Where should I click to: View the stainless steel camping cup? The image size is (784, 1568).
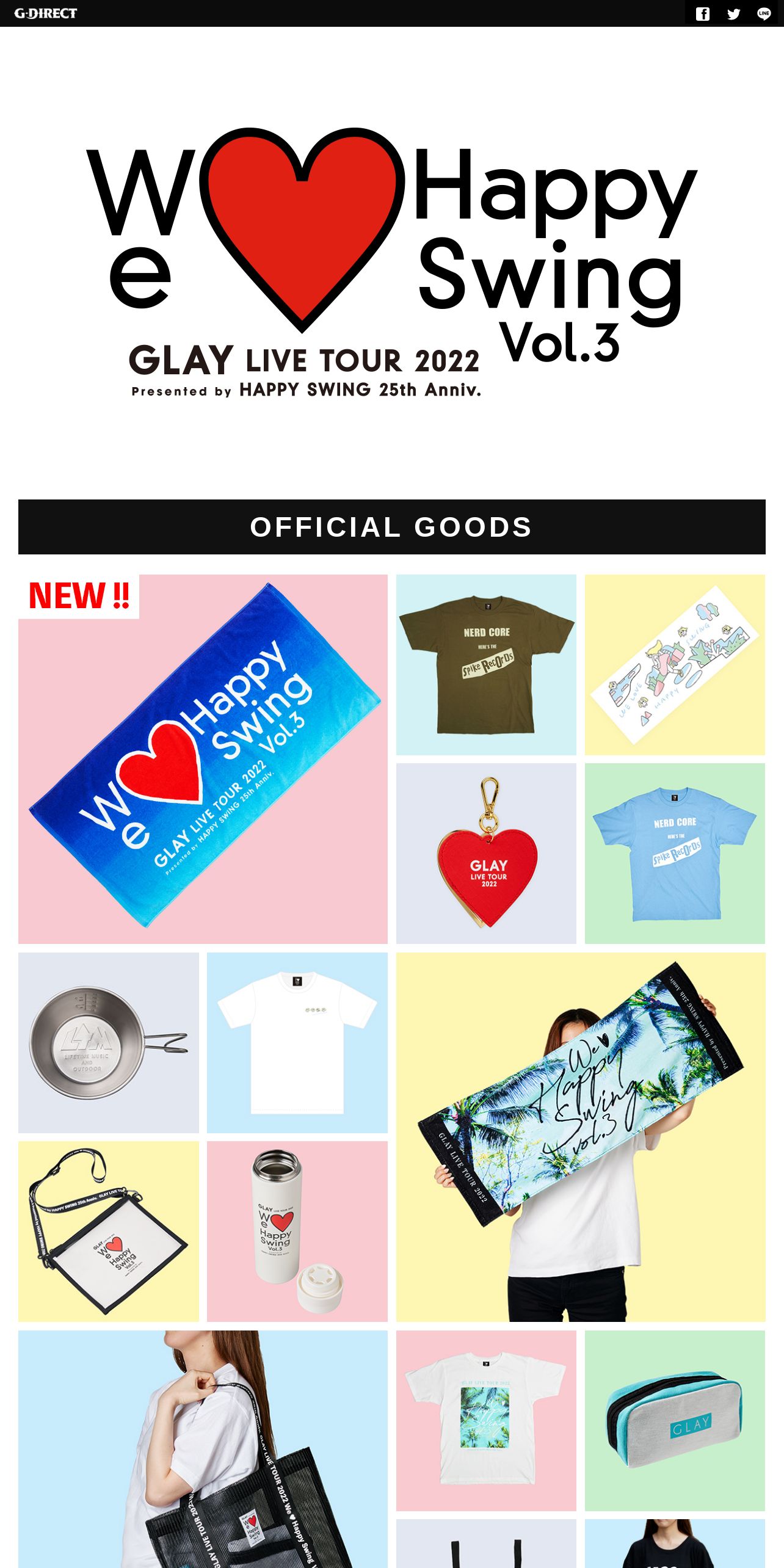109,1042
